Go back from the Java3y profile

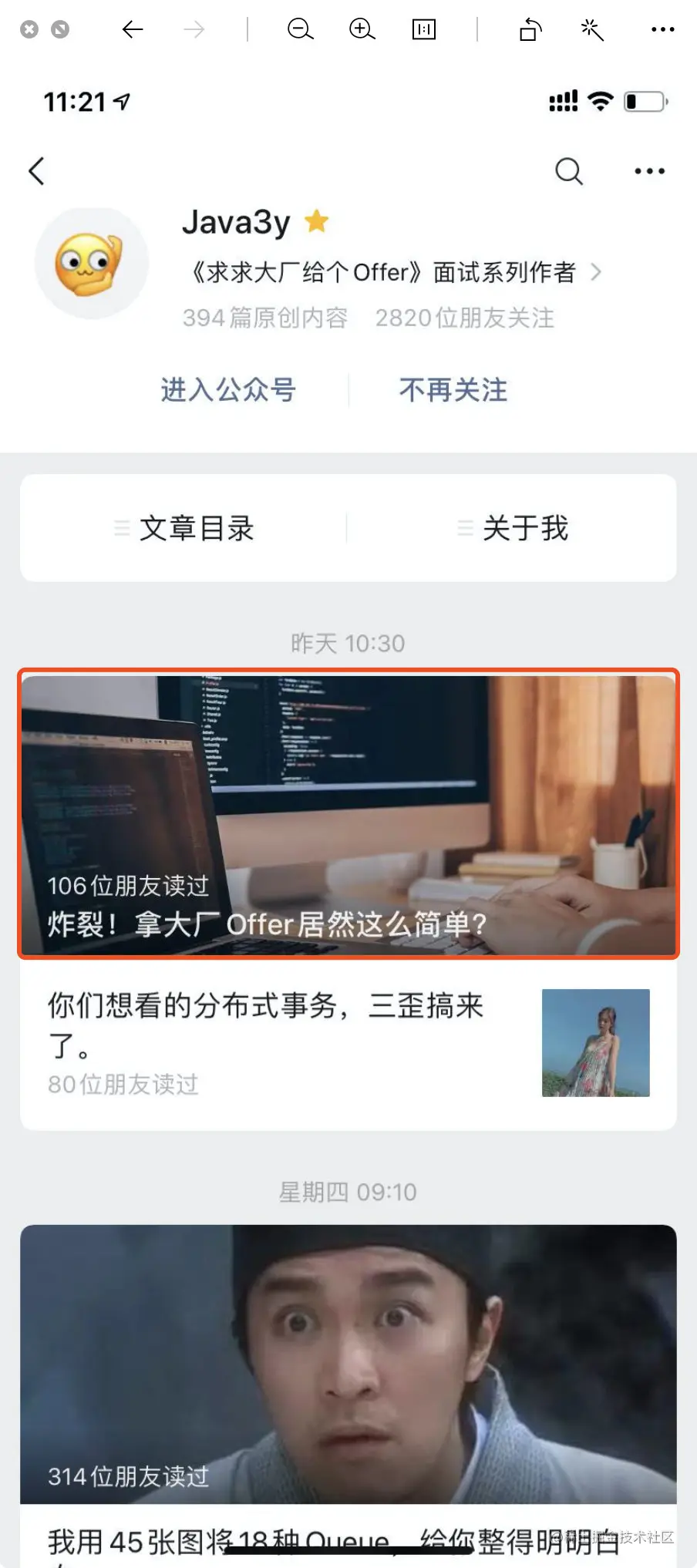(36, 171)
